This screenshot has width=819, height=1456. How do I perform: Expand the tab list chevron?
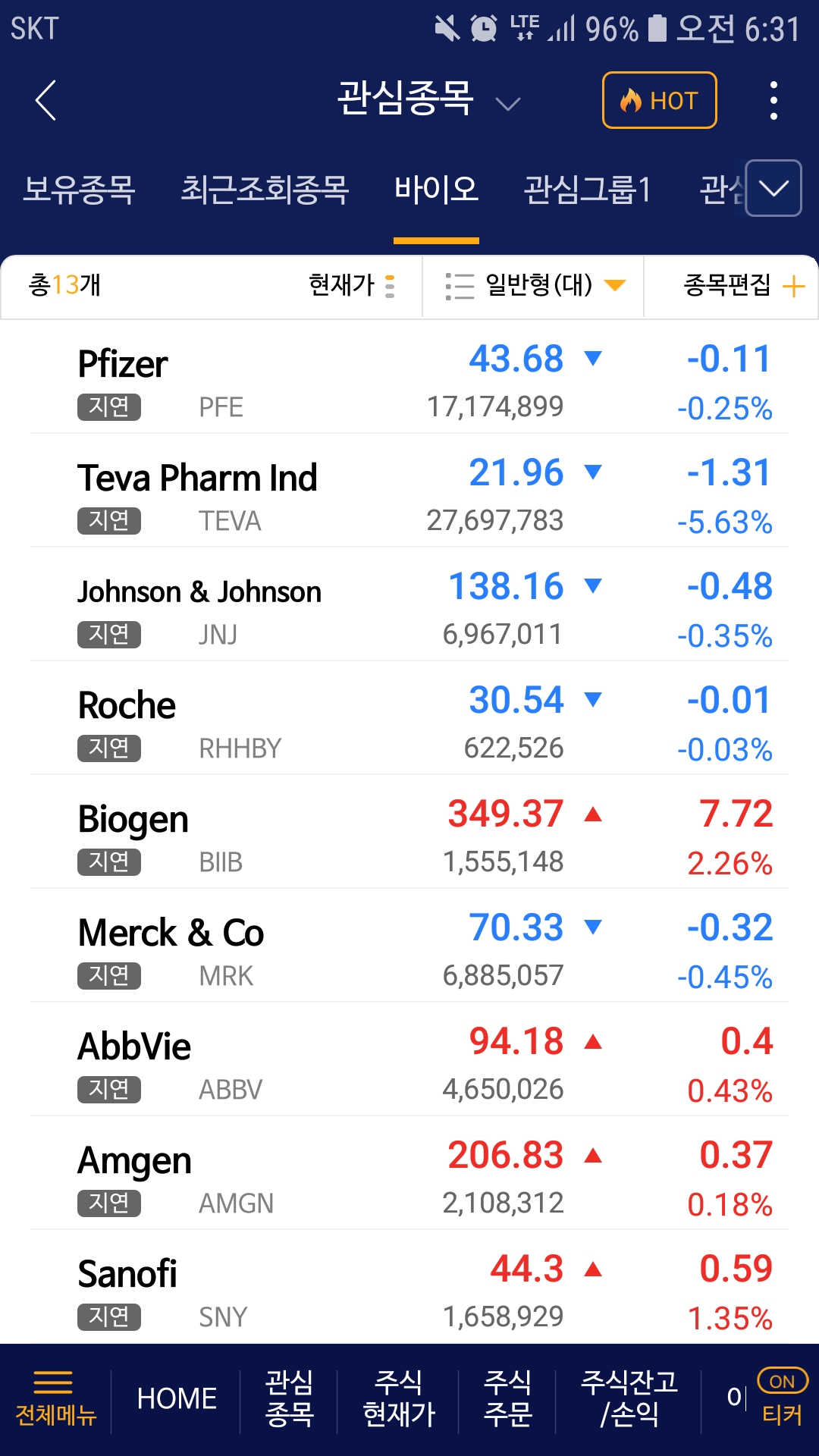coord(773,188)
